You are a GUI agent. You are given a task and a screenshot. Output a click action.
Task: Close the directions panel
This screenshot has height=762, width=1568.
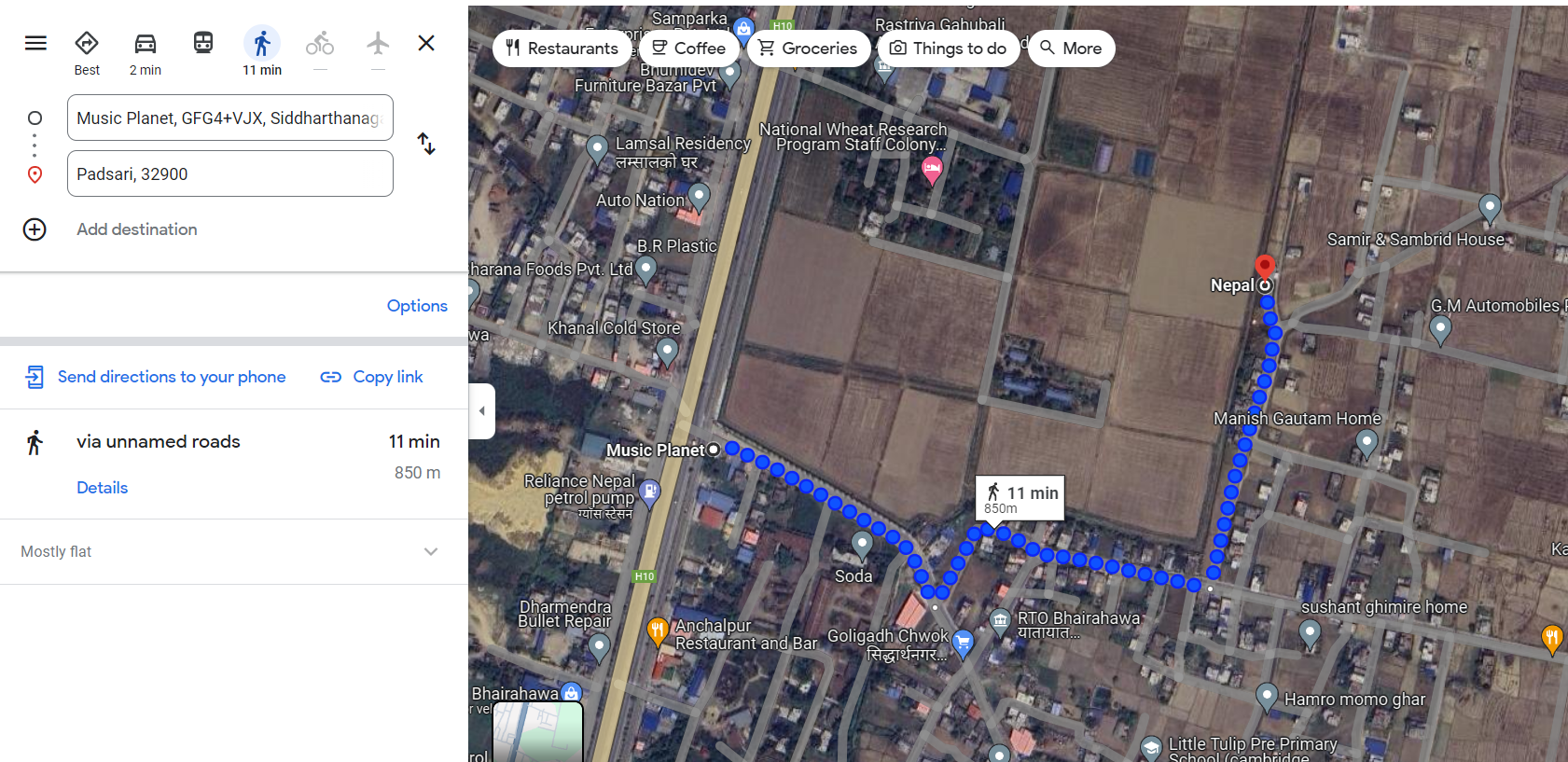426,43
